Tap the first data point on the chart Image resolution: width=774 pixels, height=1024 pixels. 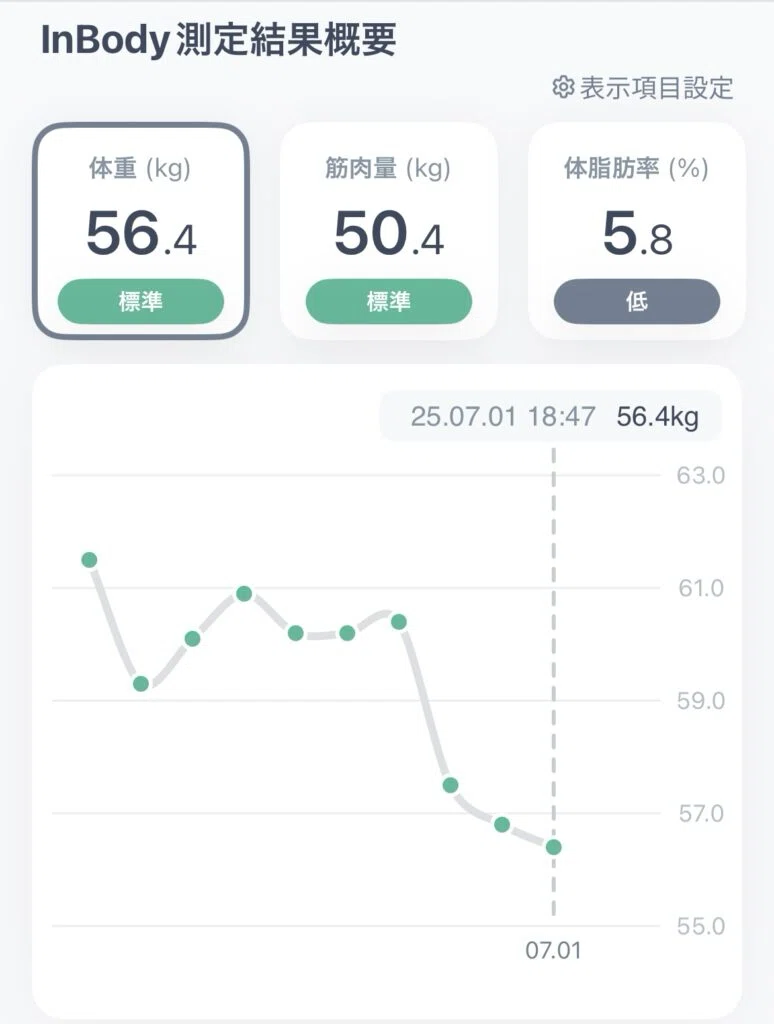click(89, 560)
